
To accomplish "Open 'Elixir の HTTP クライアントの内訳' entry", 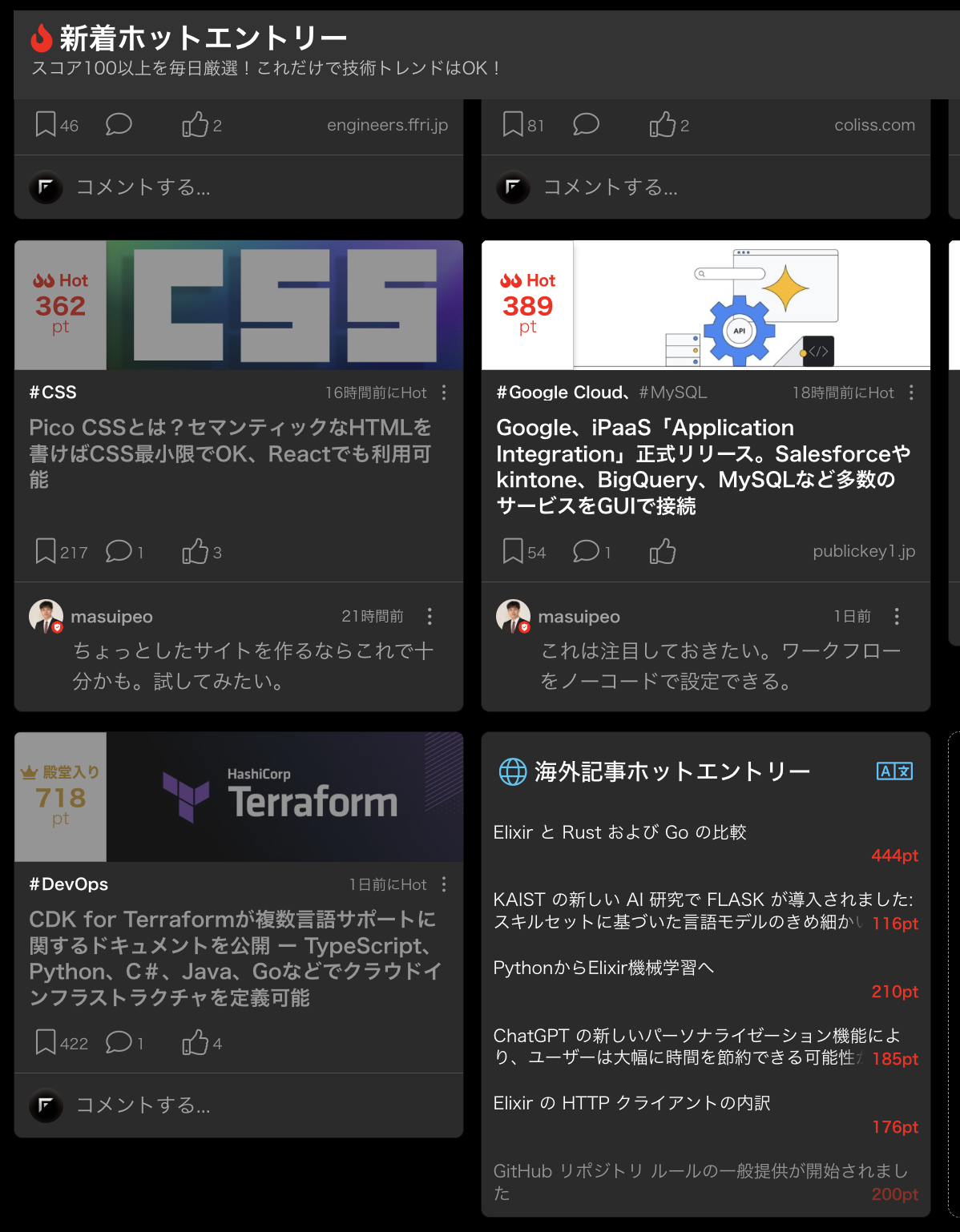I will [631, 1103].
